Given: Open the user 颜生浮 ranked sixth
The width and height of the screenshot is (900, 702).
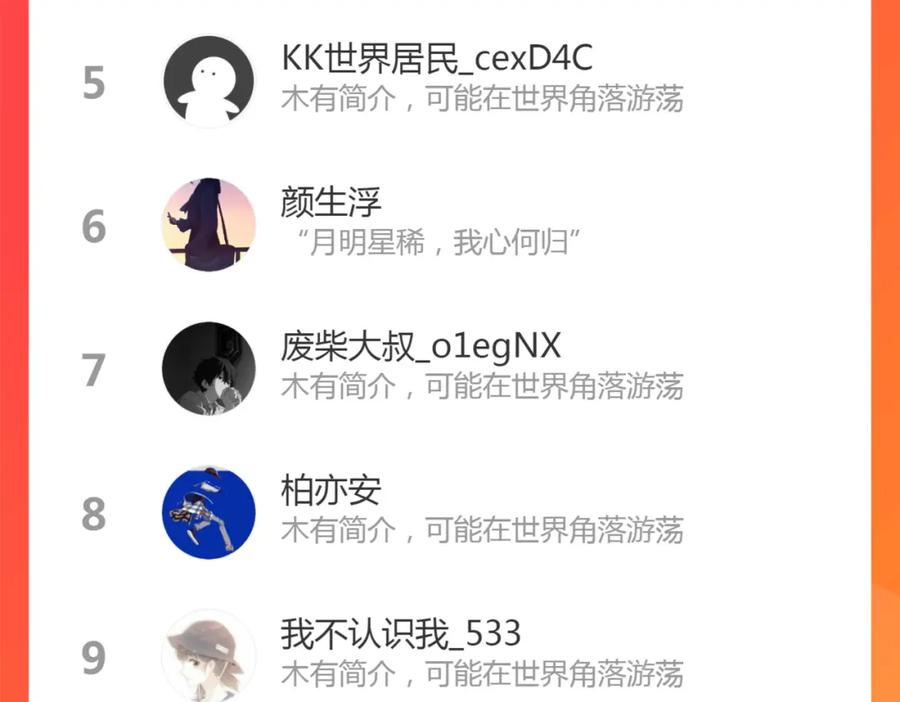Looking at the screenshot, I should point(450,224).
